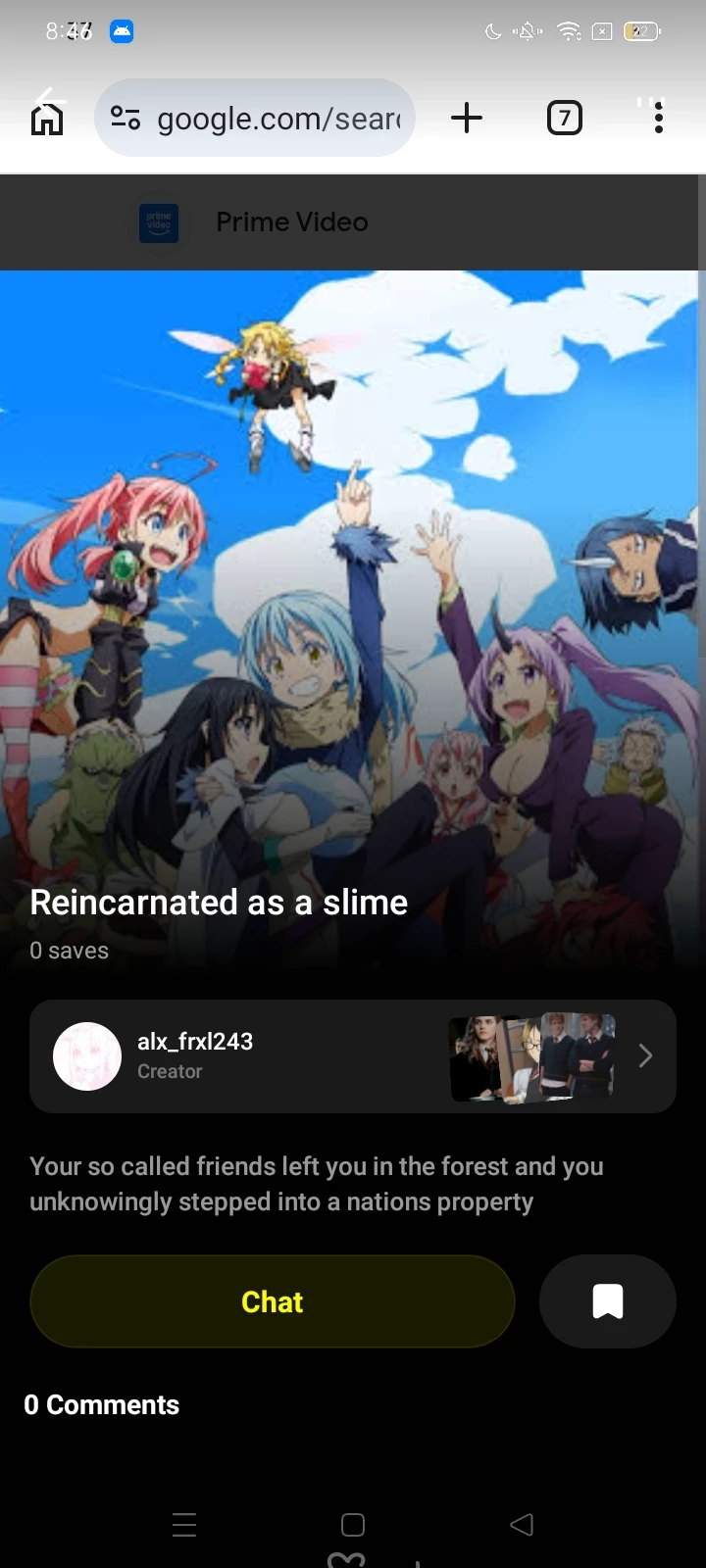The image size is (706, 1568).
Task: Open the browser overflow menu
Action: (658, 119)
